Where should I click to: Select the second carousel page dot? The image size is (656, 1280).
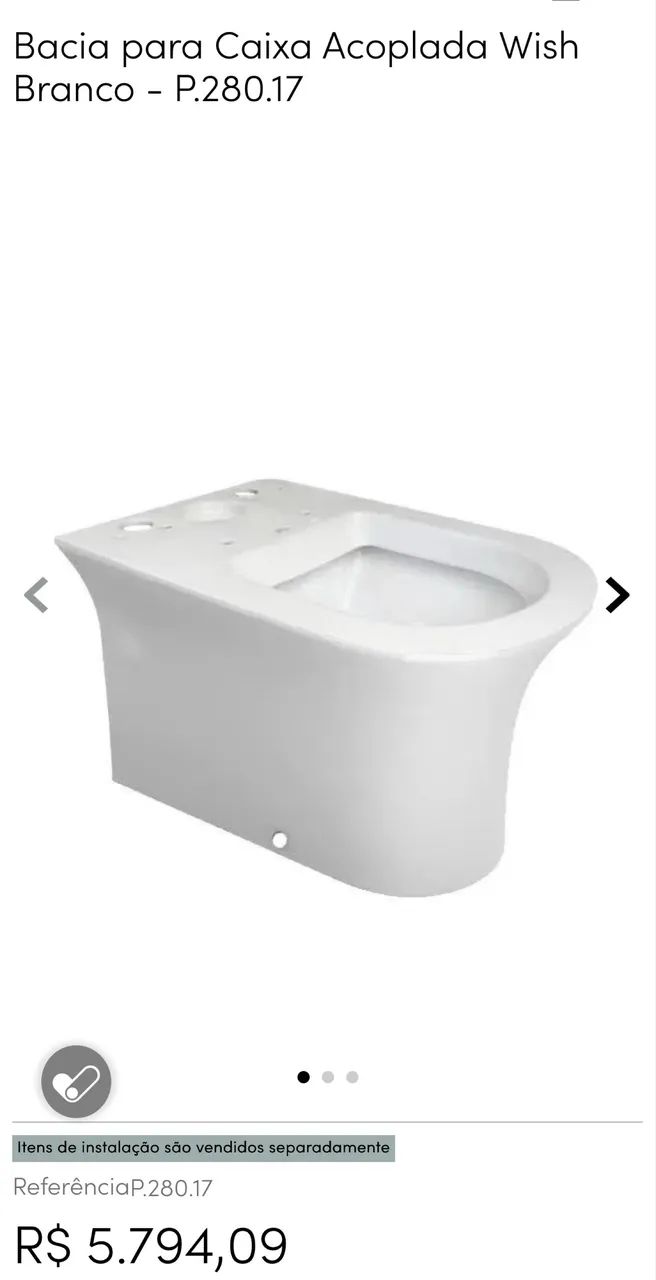(x=328, y=1077)
